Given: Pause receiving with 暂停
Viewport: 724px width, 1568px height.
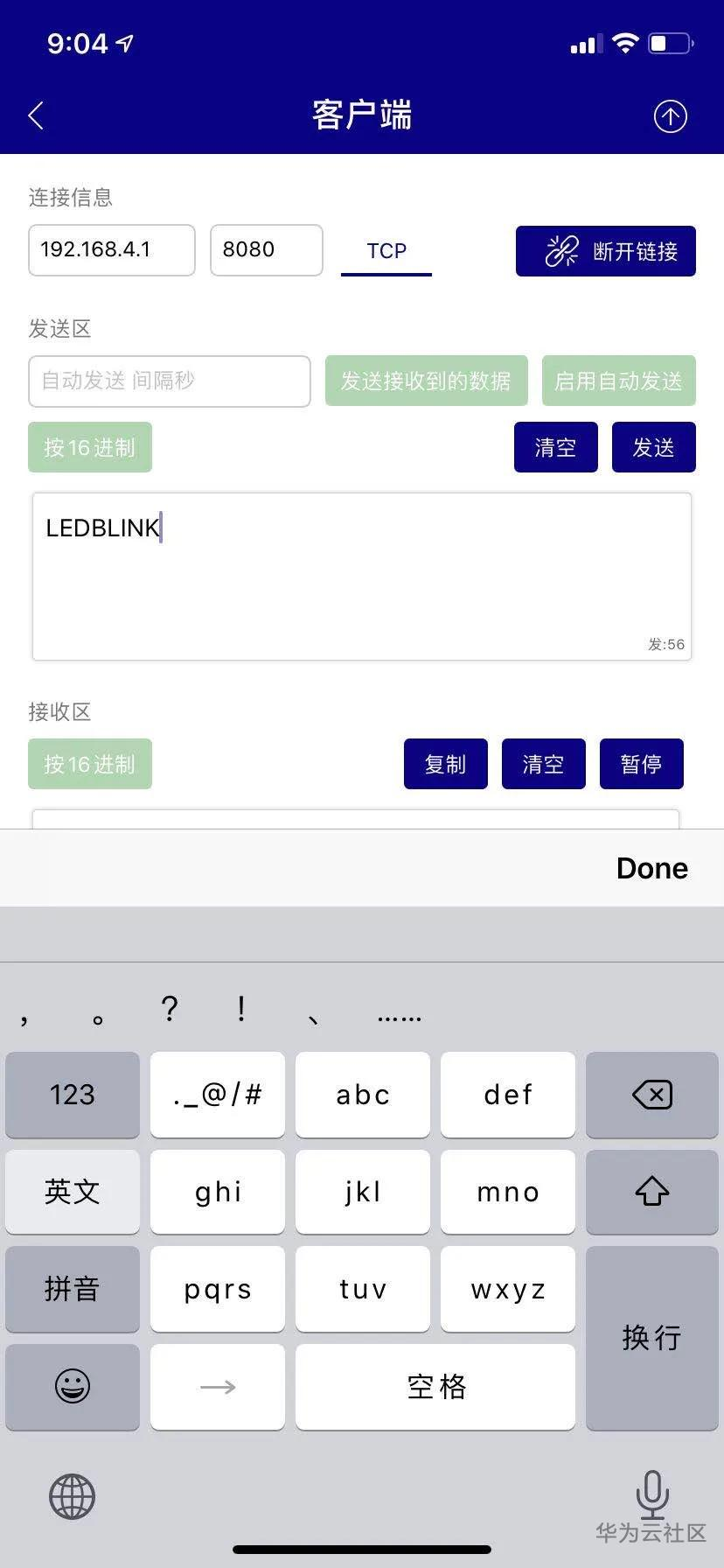Looking at the screenshot, I should (x=641, y=765).
